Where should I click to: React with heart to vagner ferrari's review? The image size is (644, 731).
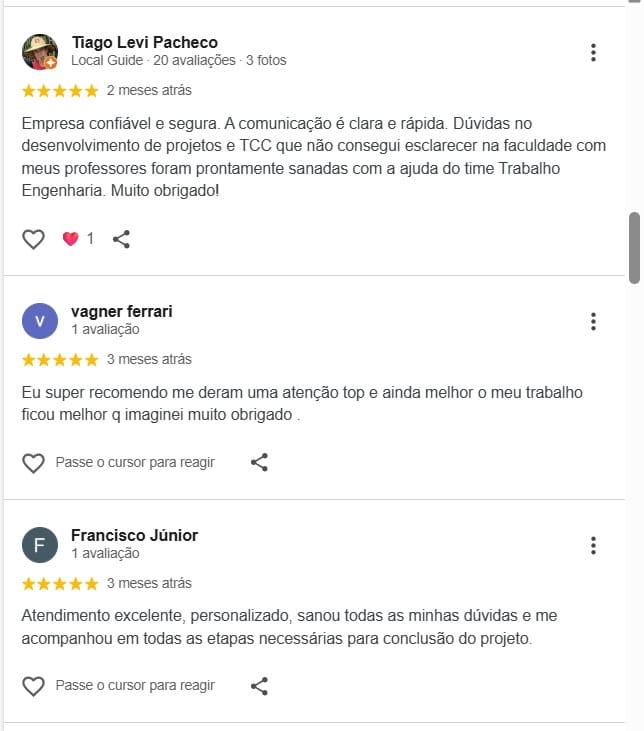pos(34,462)
